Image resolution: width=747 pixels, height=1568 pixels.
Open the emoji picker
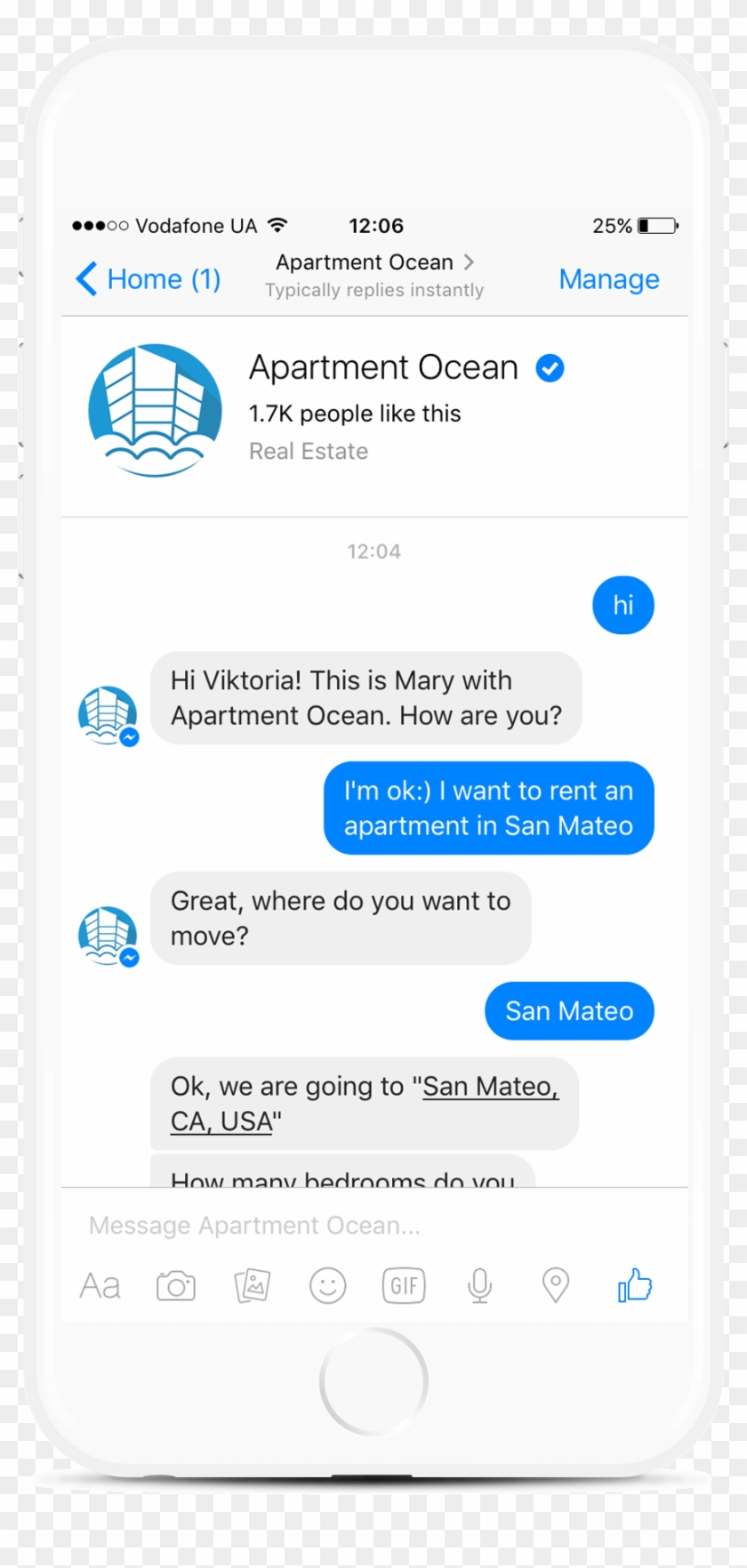[328, 1286]
